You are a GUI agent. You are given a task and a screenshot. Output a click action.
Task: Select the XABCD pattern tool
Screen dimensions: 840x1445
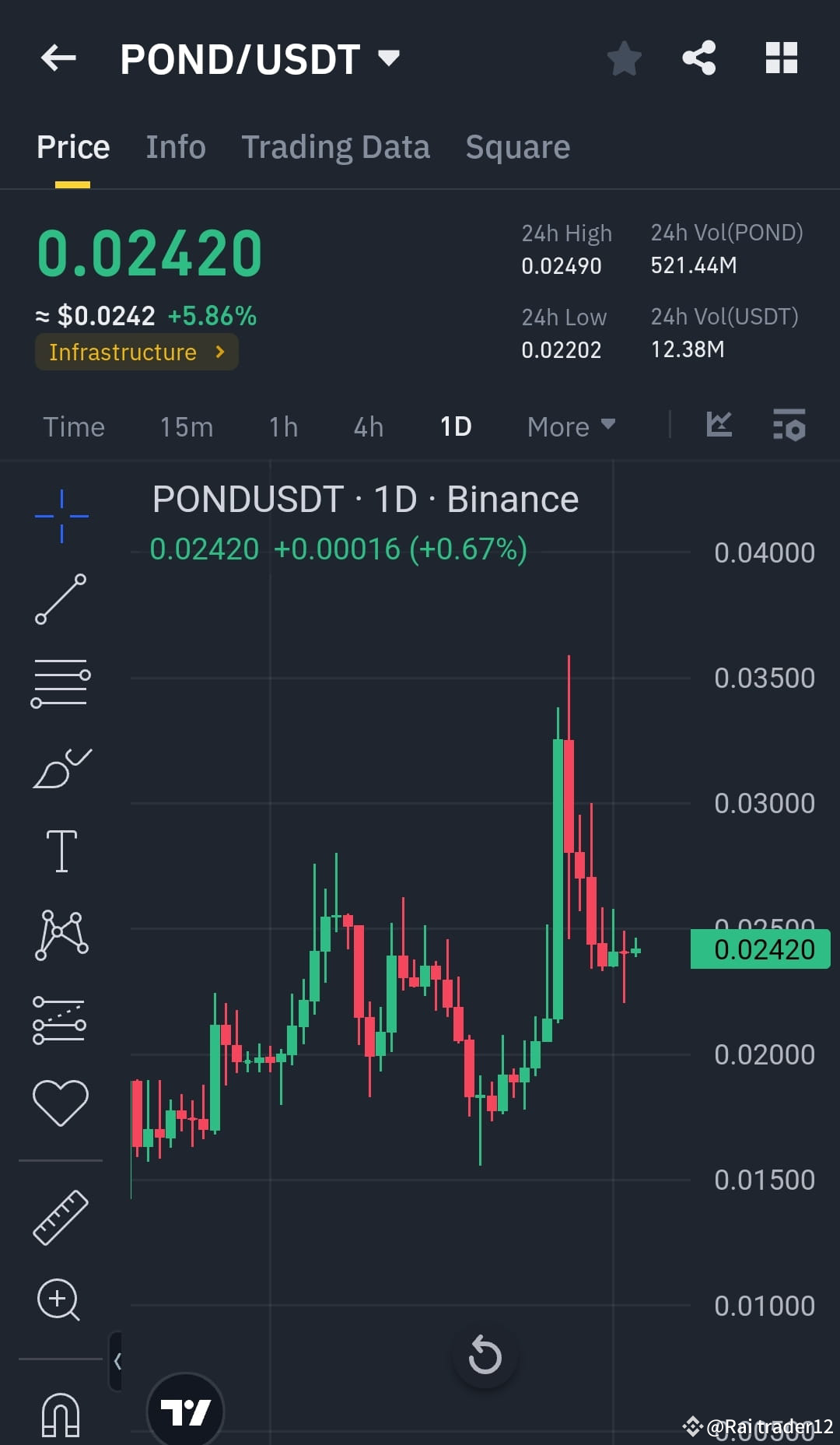pos(61,935)
